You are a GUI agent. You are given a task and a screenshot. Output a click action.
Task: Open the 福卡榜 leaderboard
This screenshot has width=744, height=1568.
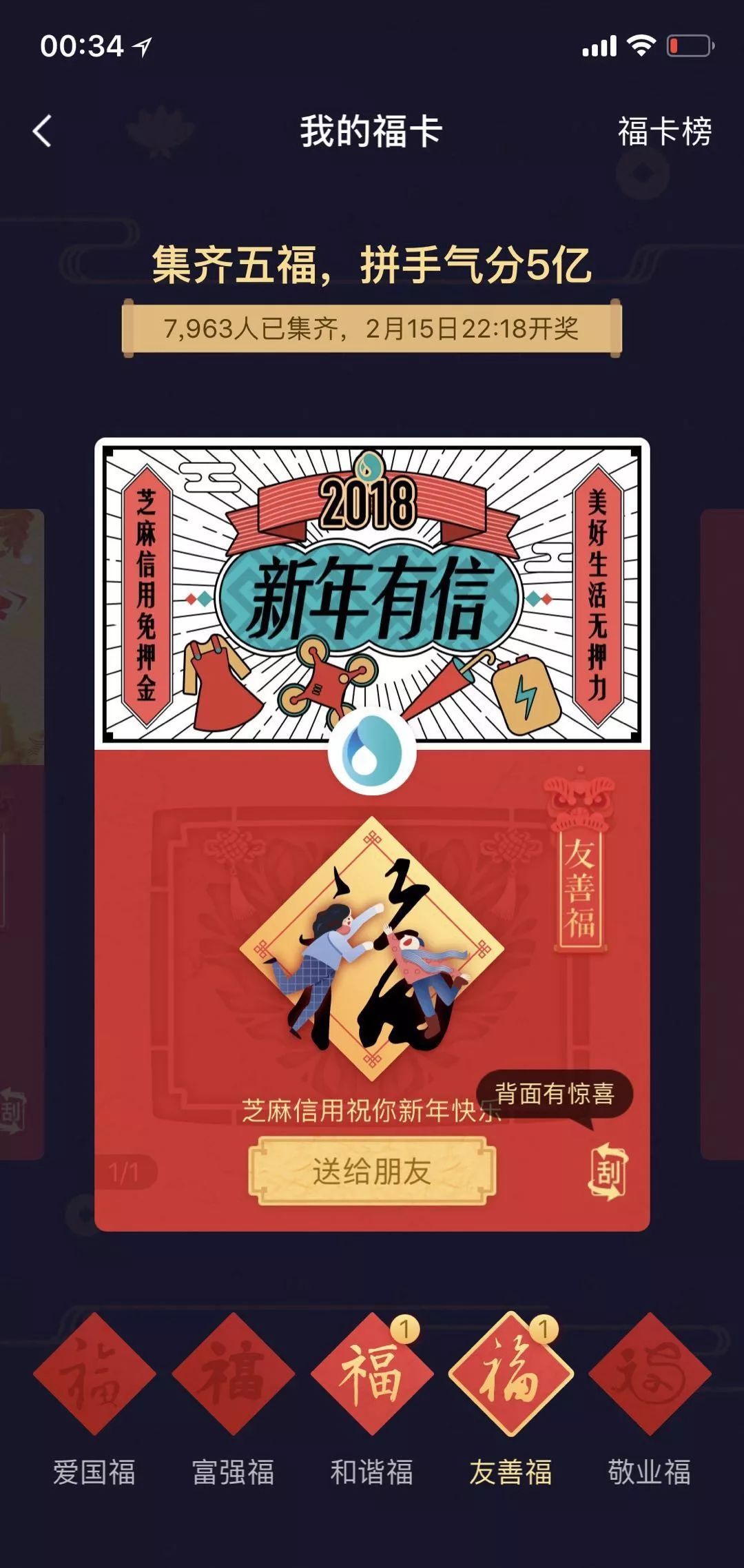[664, 131]
